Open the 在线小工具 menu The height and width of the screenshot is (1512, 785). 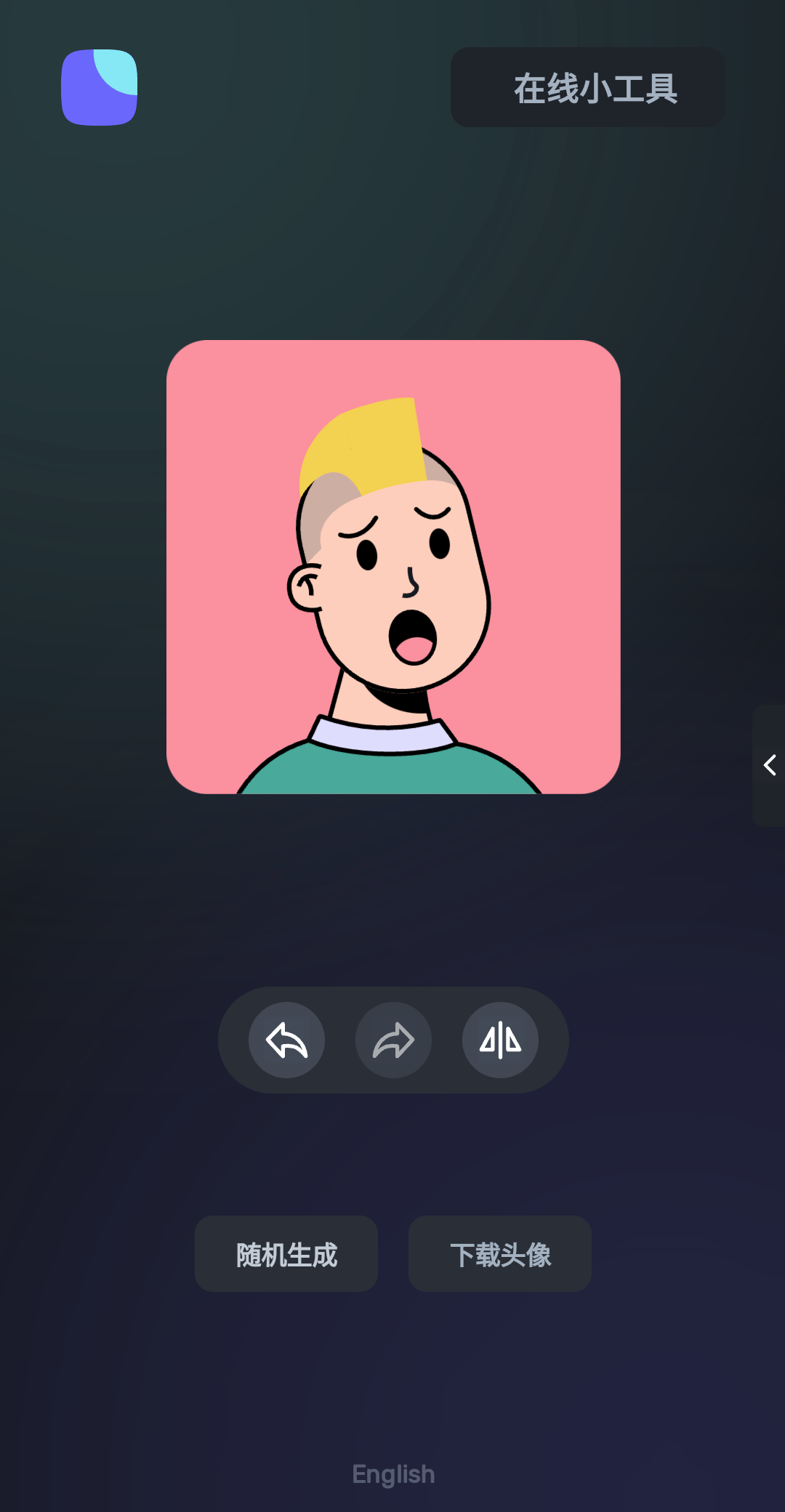(587, 88)
